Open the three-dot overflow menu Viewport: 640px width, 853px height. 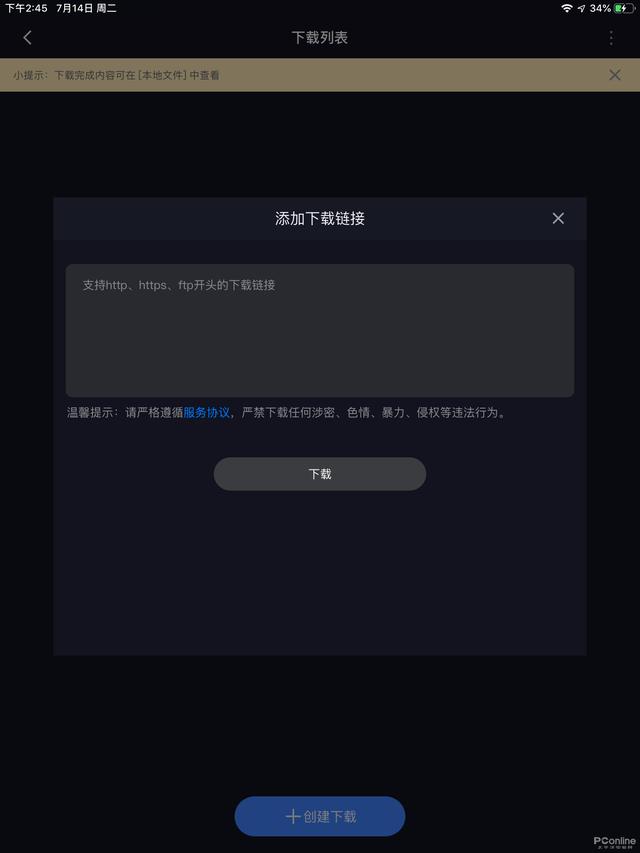tap(611, 38)
